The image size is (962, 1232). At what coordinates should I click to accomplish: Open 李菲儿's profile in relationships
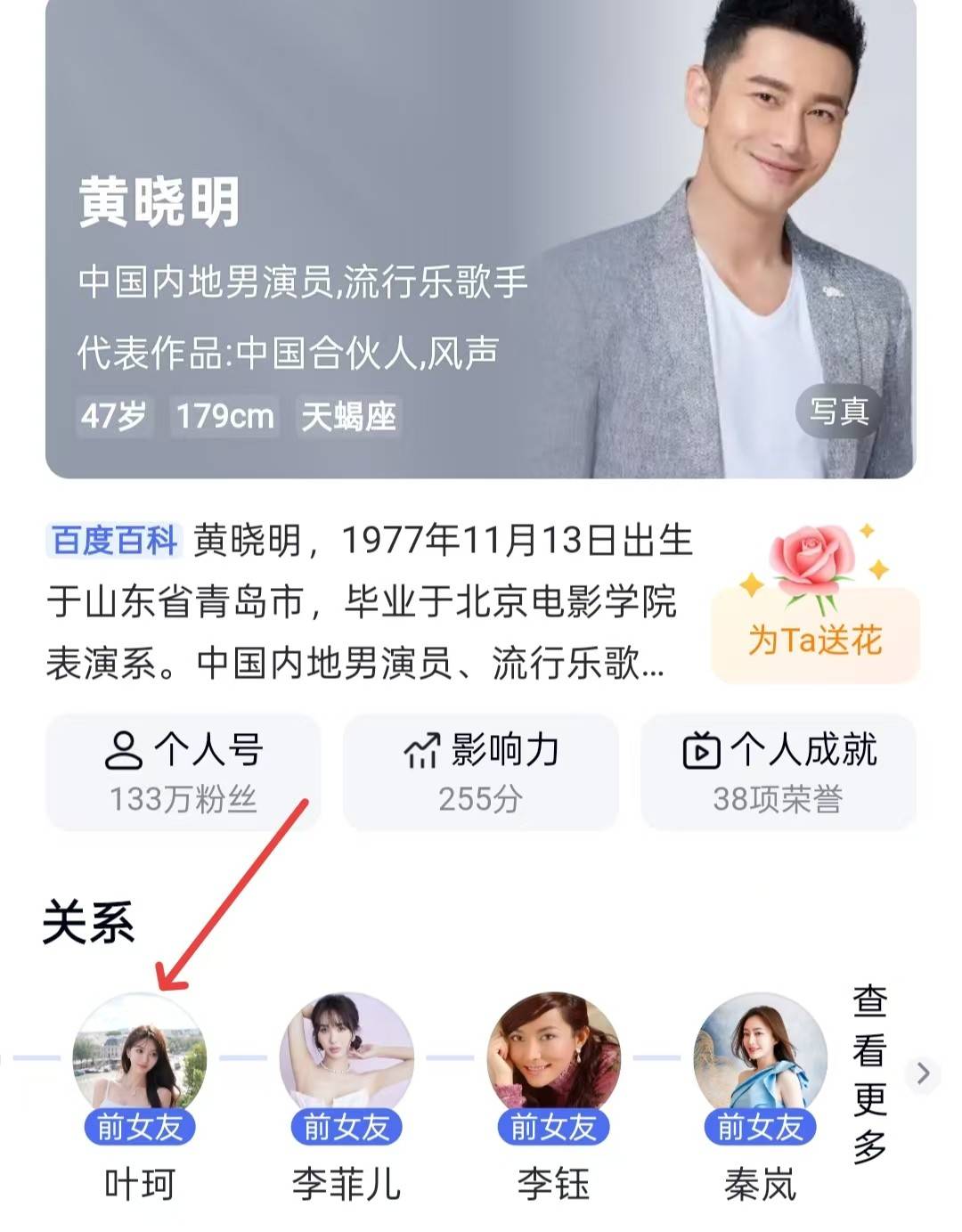[346, 1060]
